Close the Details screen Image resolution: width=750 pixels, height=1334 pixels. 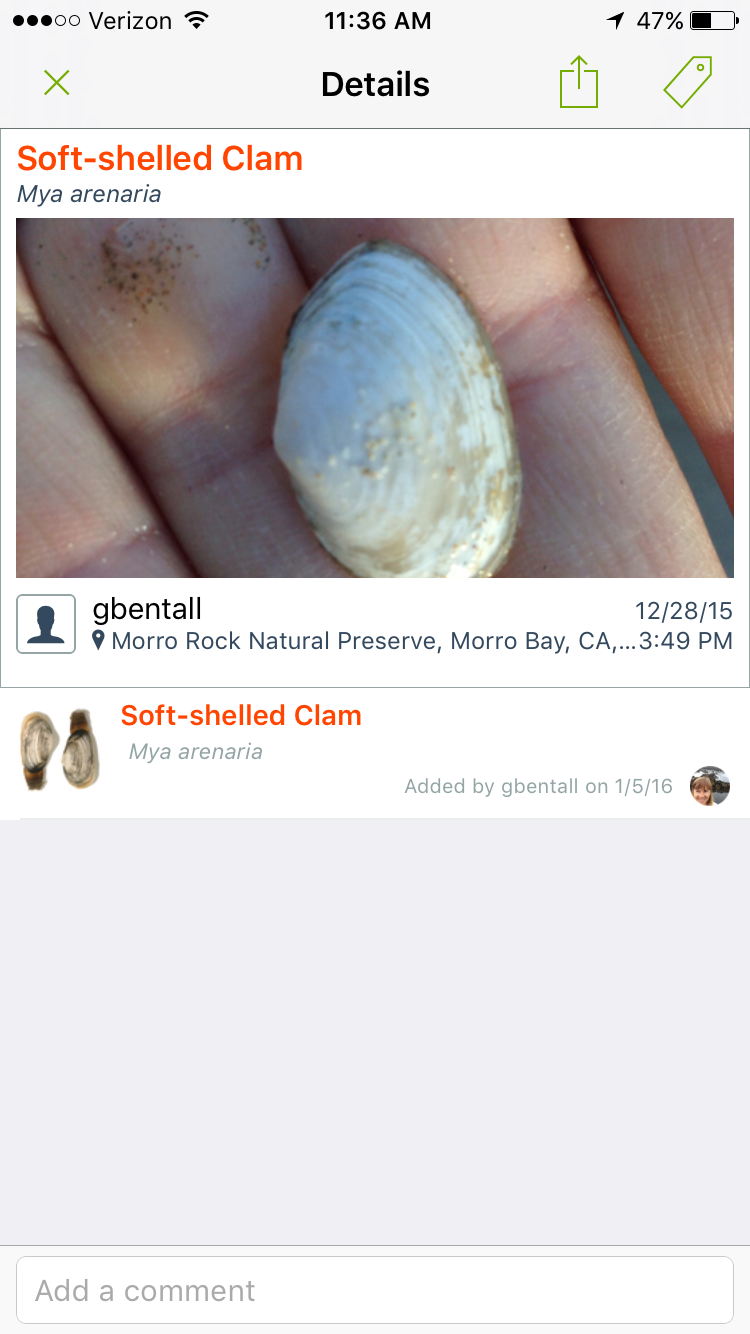pos(57,83)
